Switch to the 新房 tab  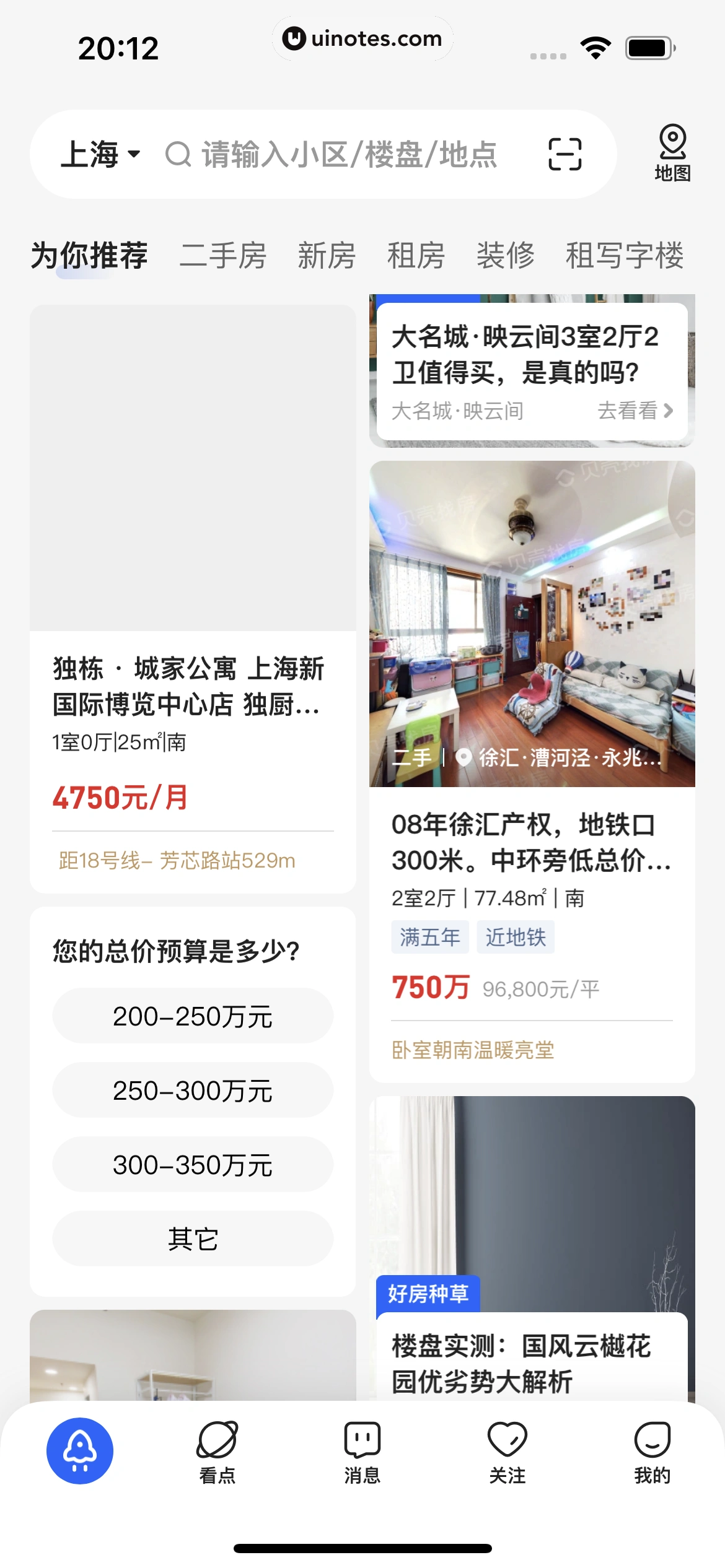click(327, 255)
